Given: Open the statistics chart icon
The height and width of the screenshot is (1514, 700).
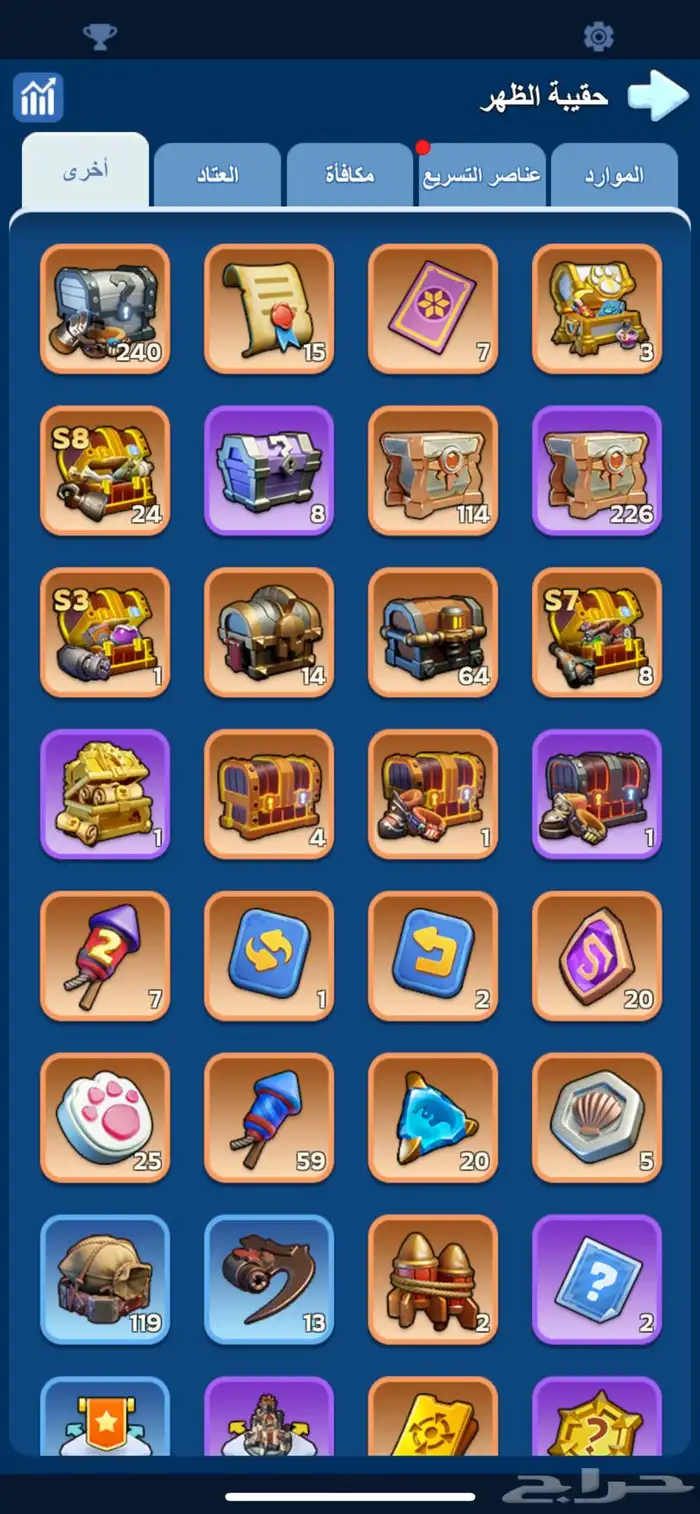Looking at the screenshot, I should pyautogui.click(x=38, y=98).
